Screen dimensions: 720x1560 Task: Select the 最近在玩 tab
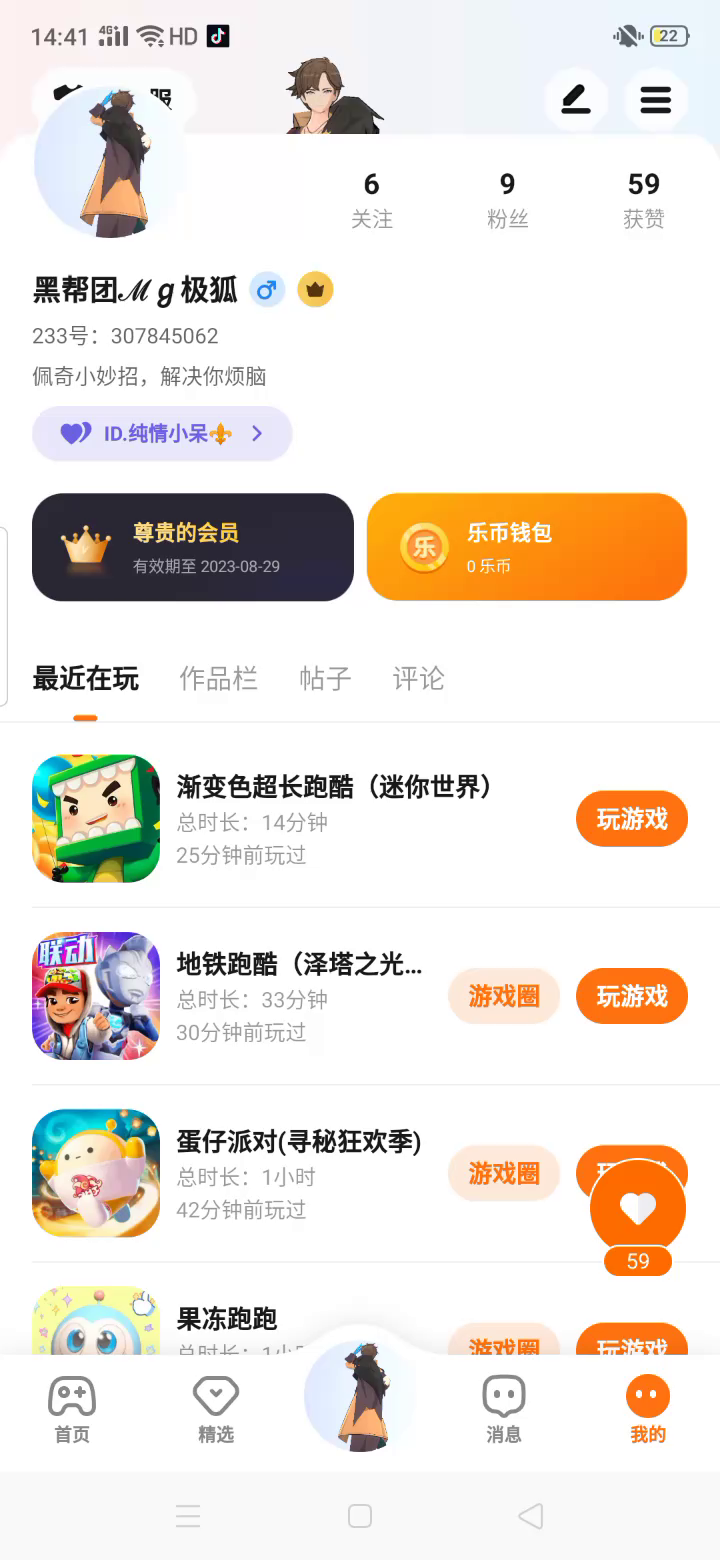[x=86, y=679]
